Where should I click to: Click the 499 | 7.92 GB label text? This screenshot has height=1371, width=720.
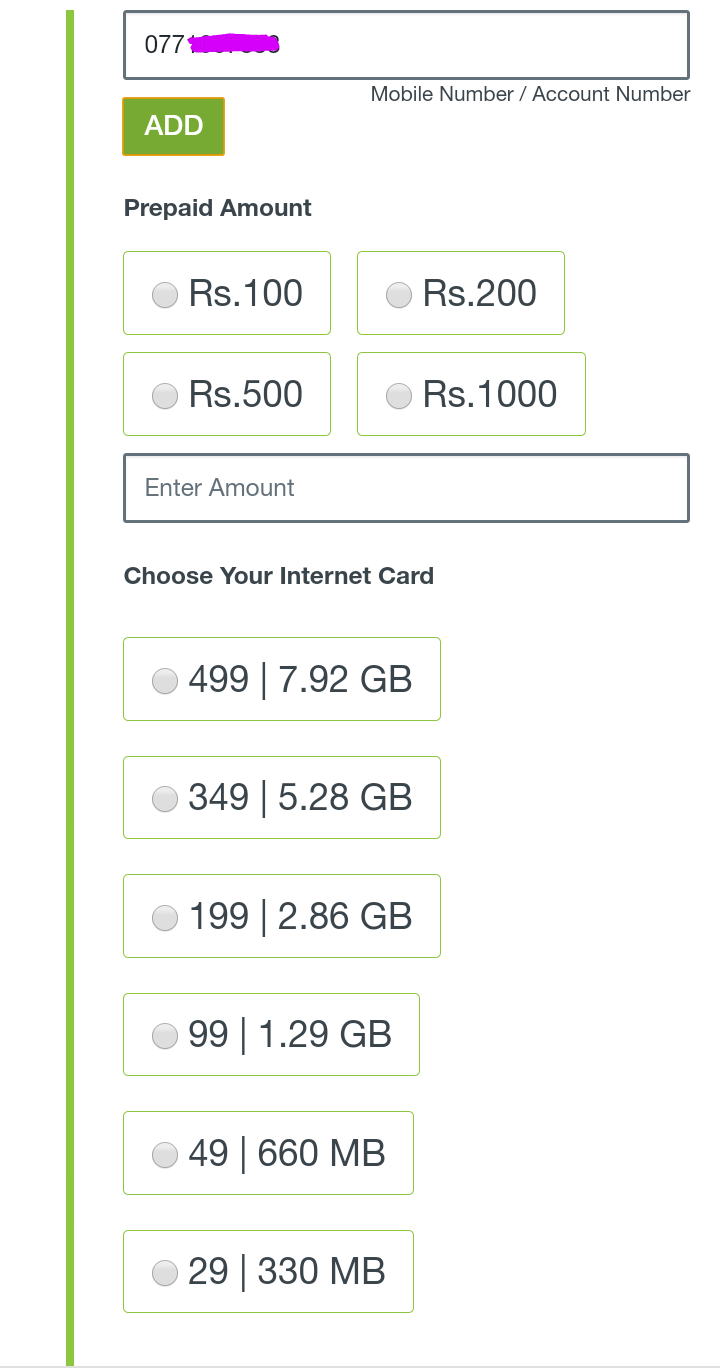pos(300,679)
